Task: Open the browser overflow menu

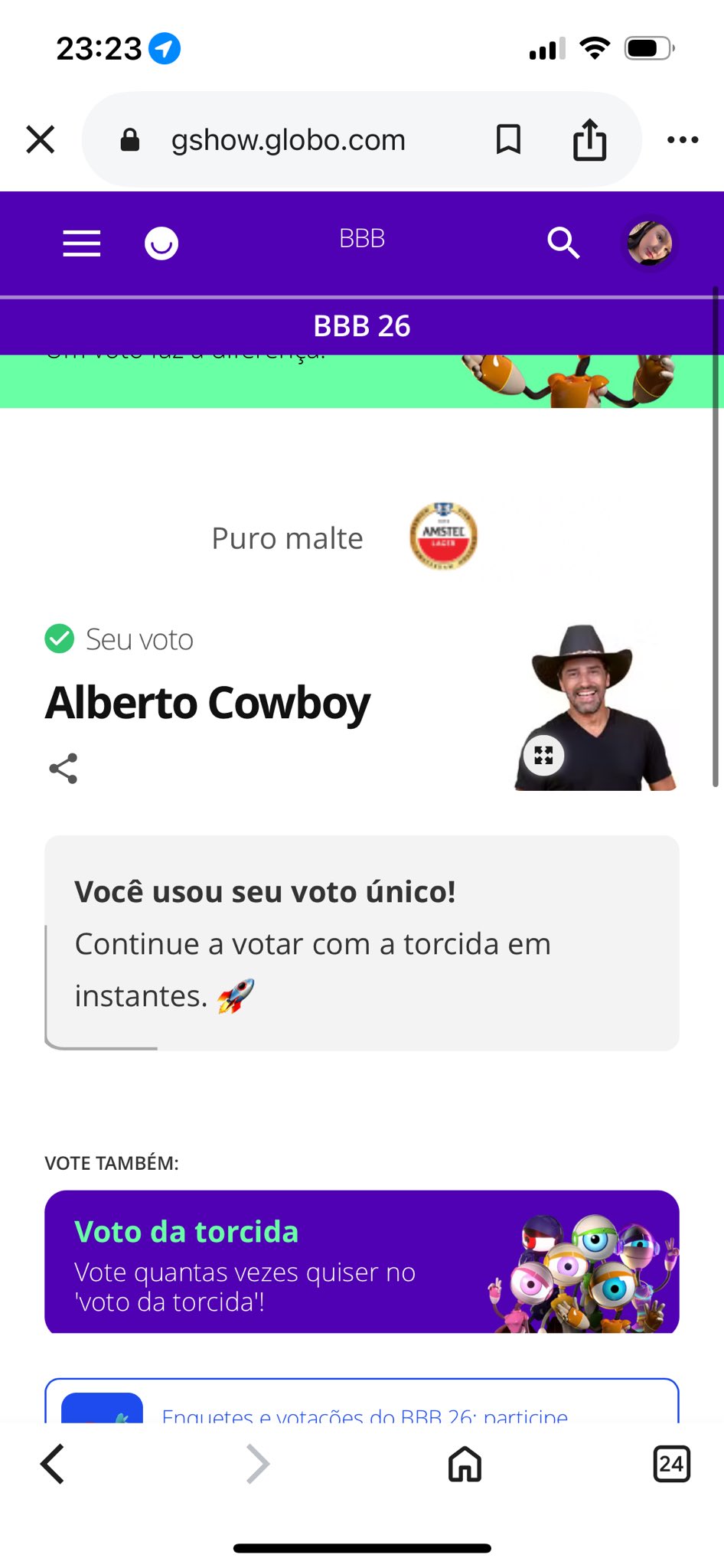Action: pyautogui.click(x=682, y=140)
